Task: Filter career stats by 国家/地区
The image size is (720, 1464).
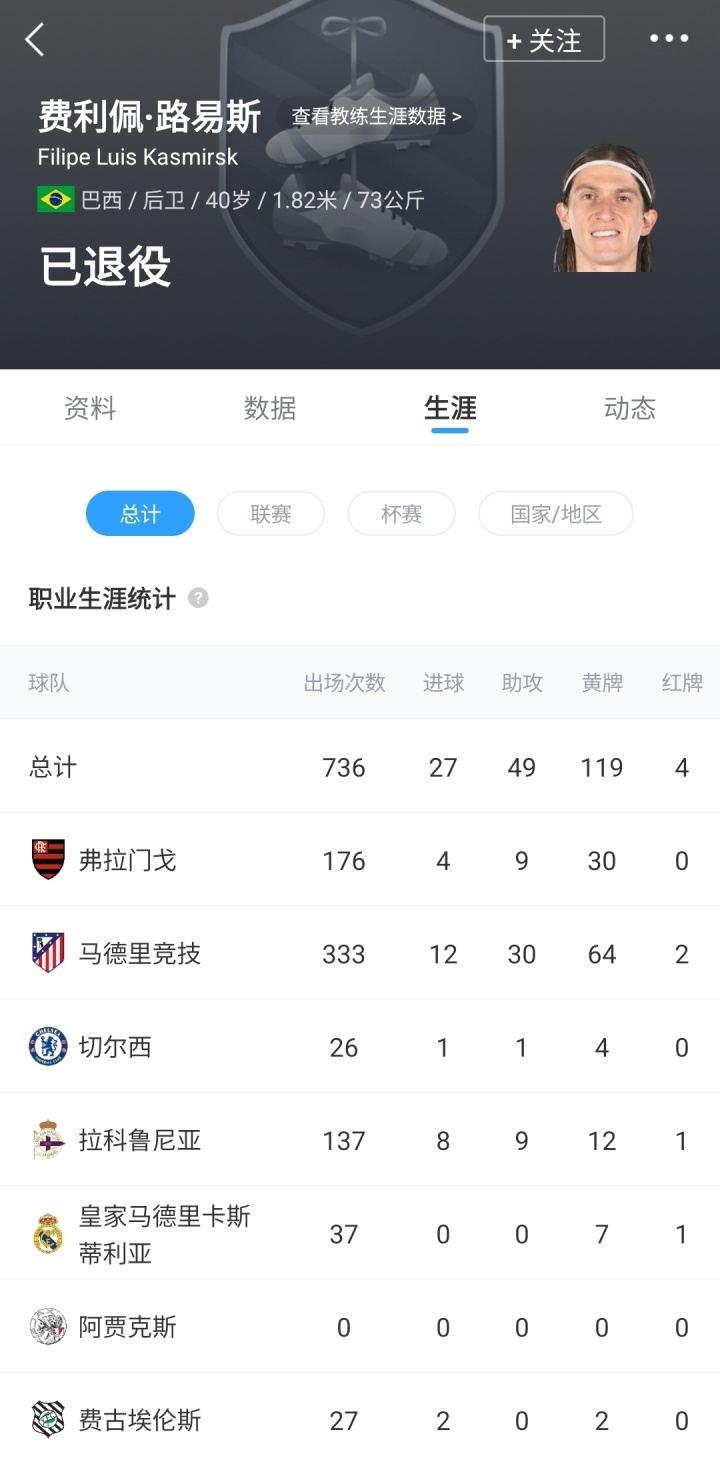Action: 556,514
